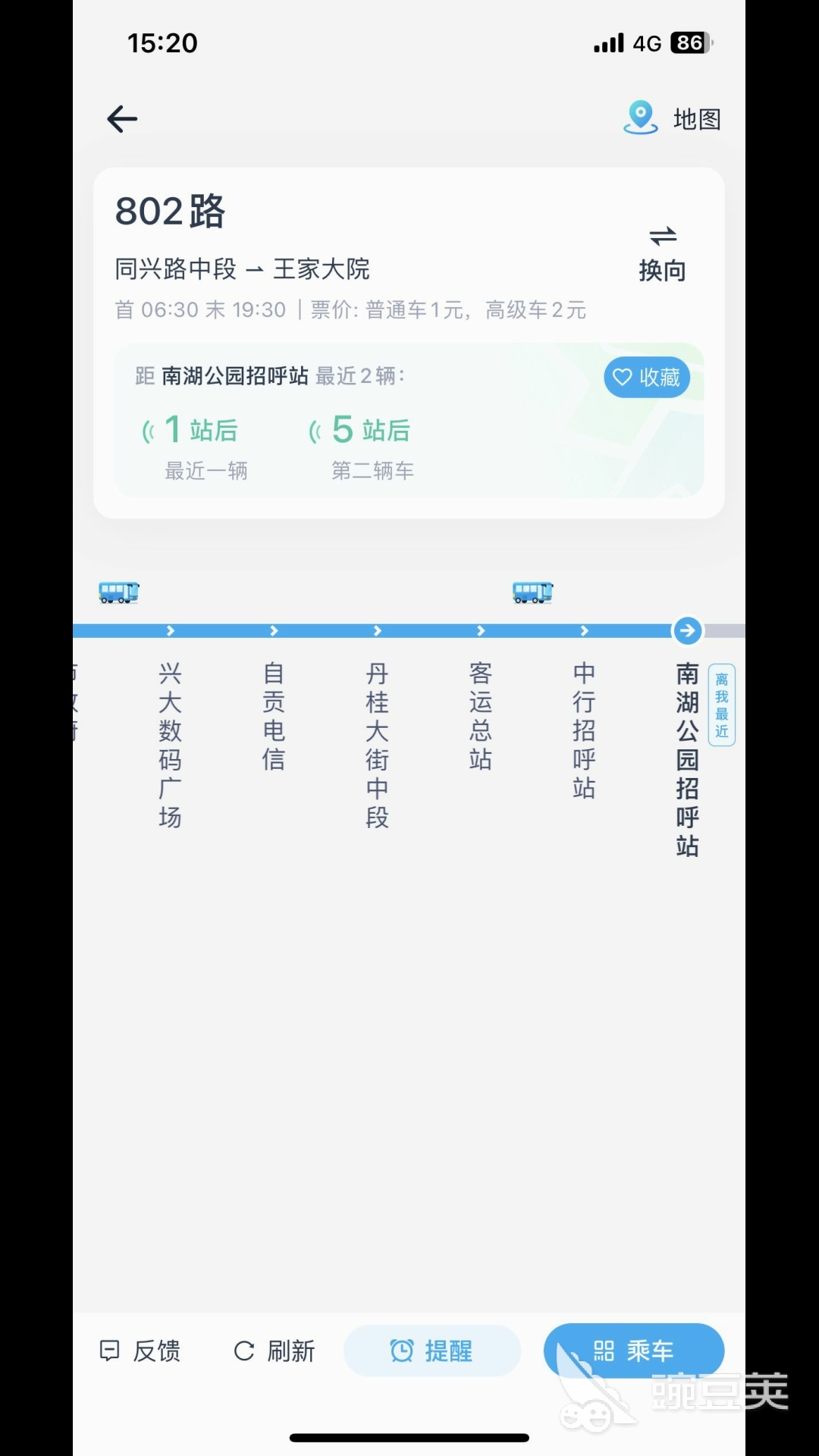Open the 地图 map view
This screenshot has width=819, height=1456.
point(672,119)
